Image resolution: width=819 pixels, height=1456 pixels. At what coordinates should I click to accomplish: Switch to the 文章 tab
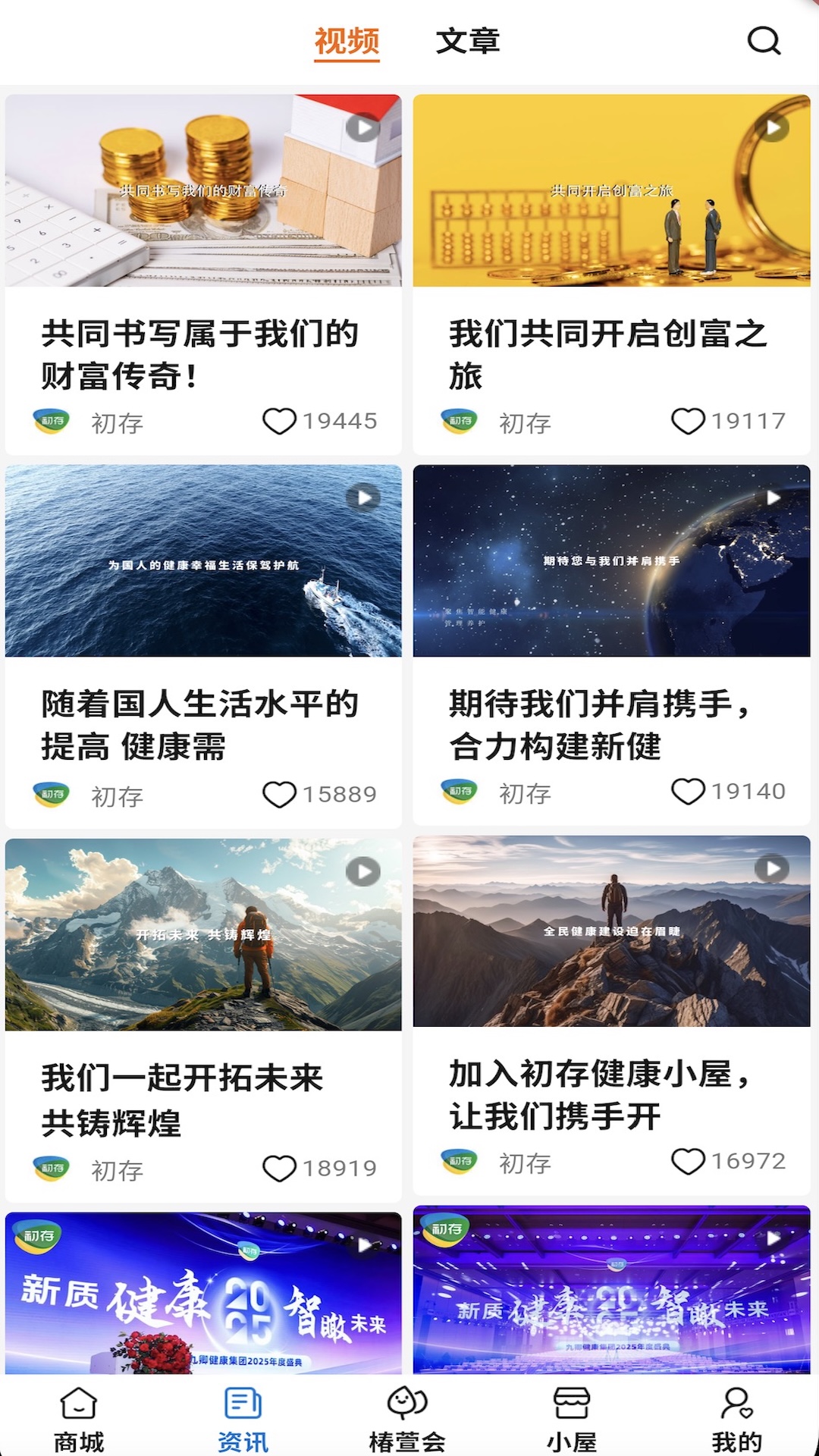pyautogui.click(x=467, y=41)
